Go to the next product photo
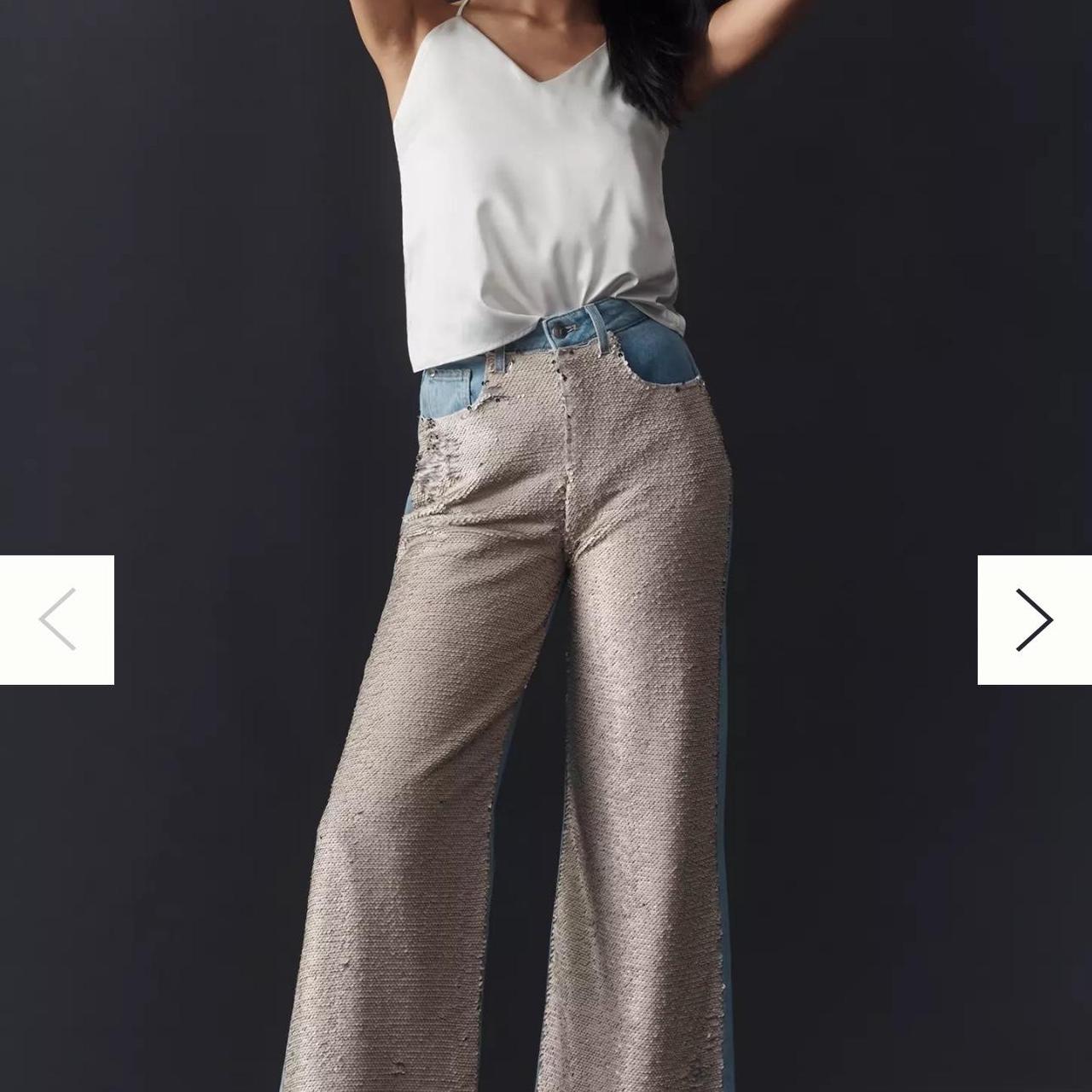 click(x=1034, y=619)
